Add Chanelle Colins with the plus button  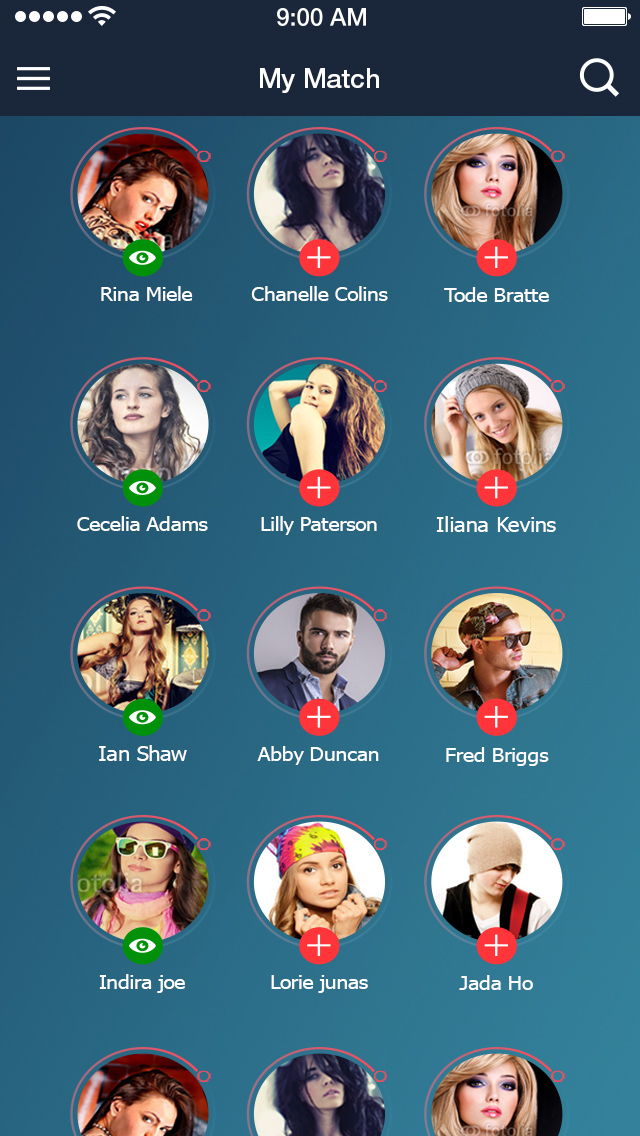[319, 258]
